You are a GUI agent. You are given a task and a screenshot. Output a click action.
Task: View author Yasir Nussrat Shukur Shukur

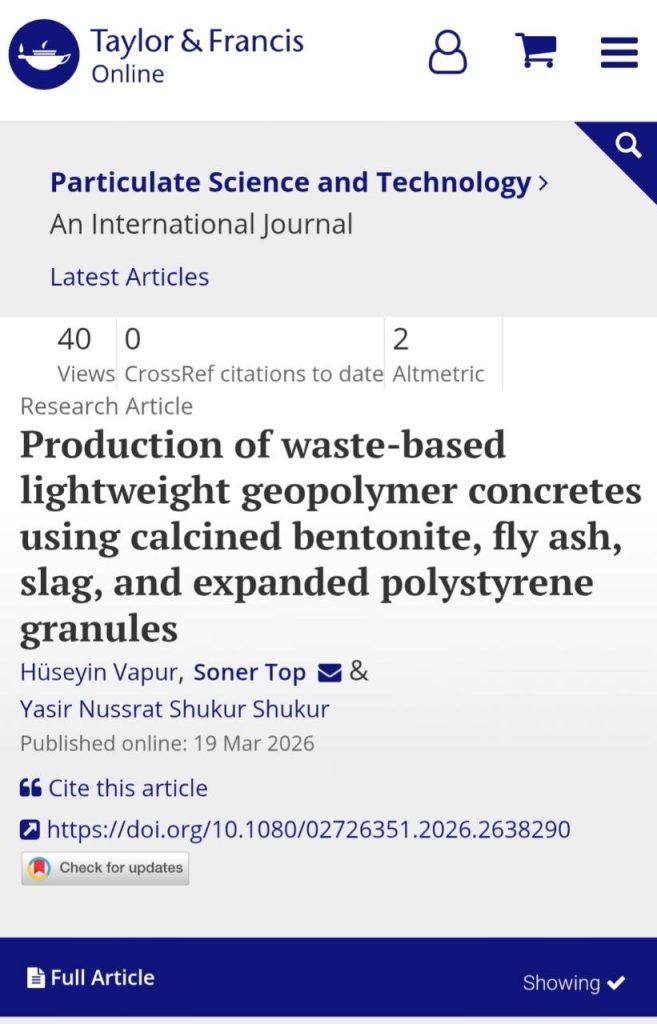[174, 710]
